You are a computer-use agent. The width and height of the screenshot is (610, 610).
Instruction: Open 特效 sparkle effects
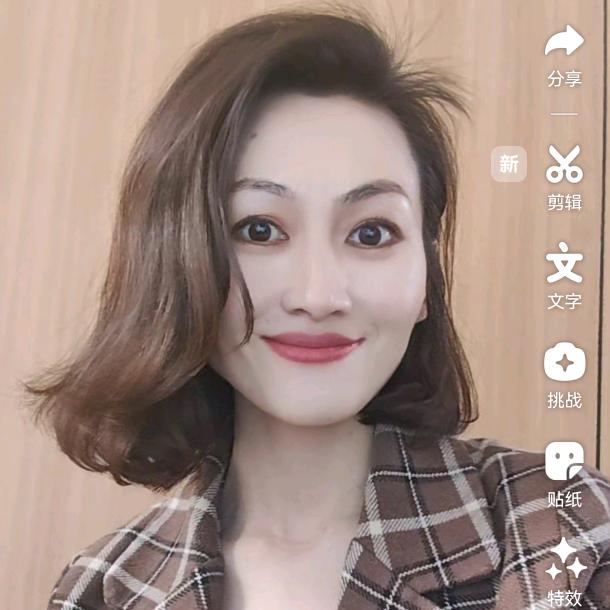coord(564,560)
